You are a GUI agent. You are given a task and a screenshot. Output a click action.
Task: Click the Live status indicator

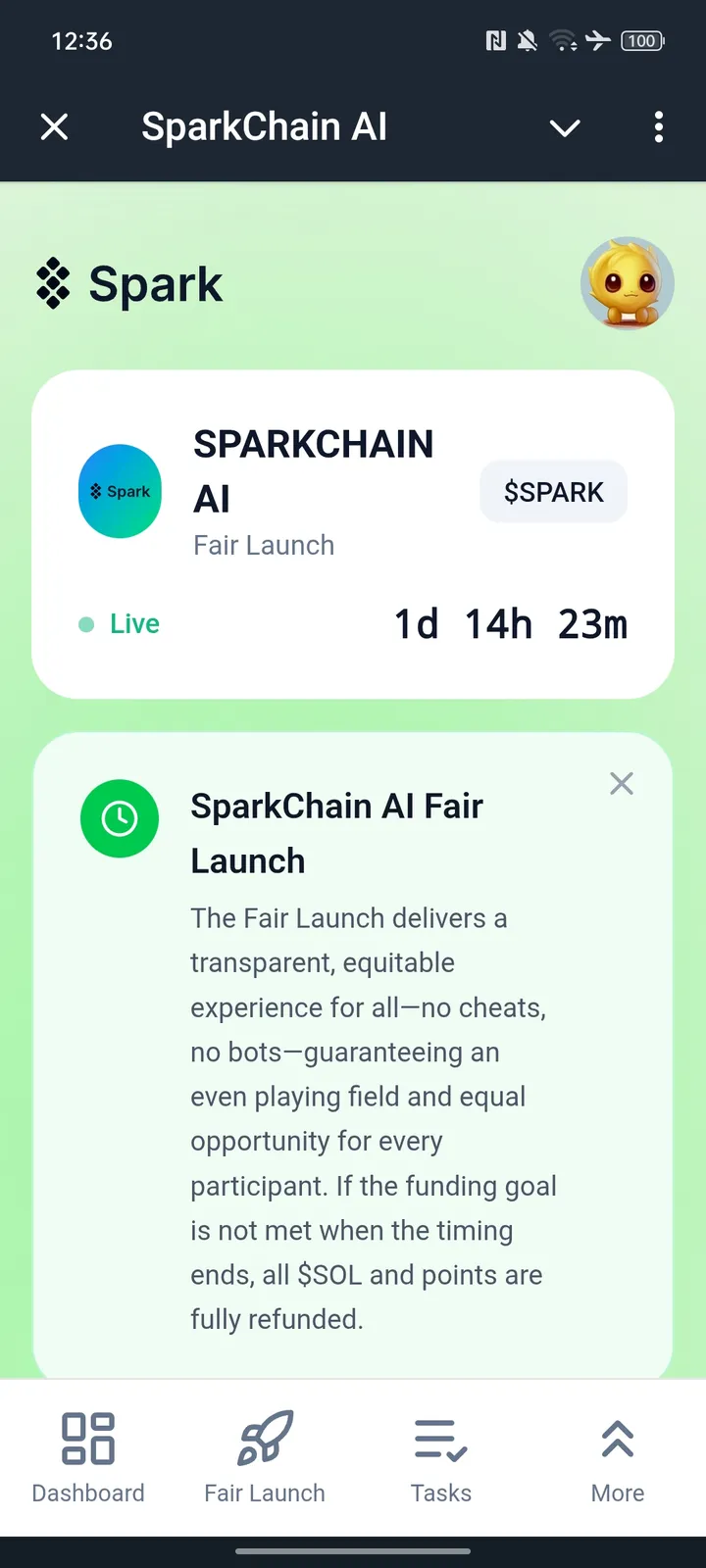pyautogui.click(x=118, y=623)
